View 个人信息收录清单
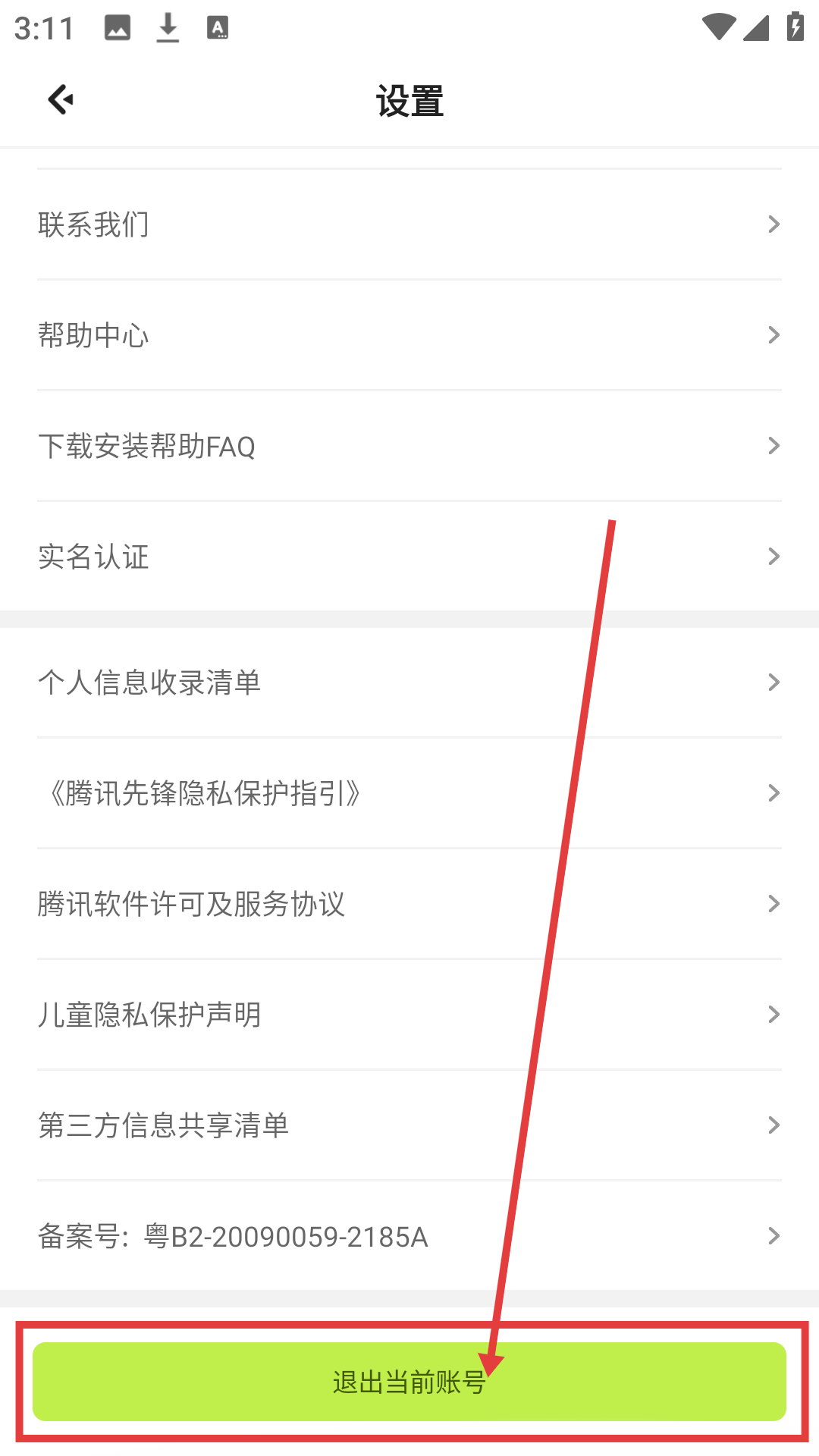The height and width of the screenshot is (1456, 819). (x=409, y=682)
